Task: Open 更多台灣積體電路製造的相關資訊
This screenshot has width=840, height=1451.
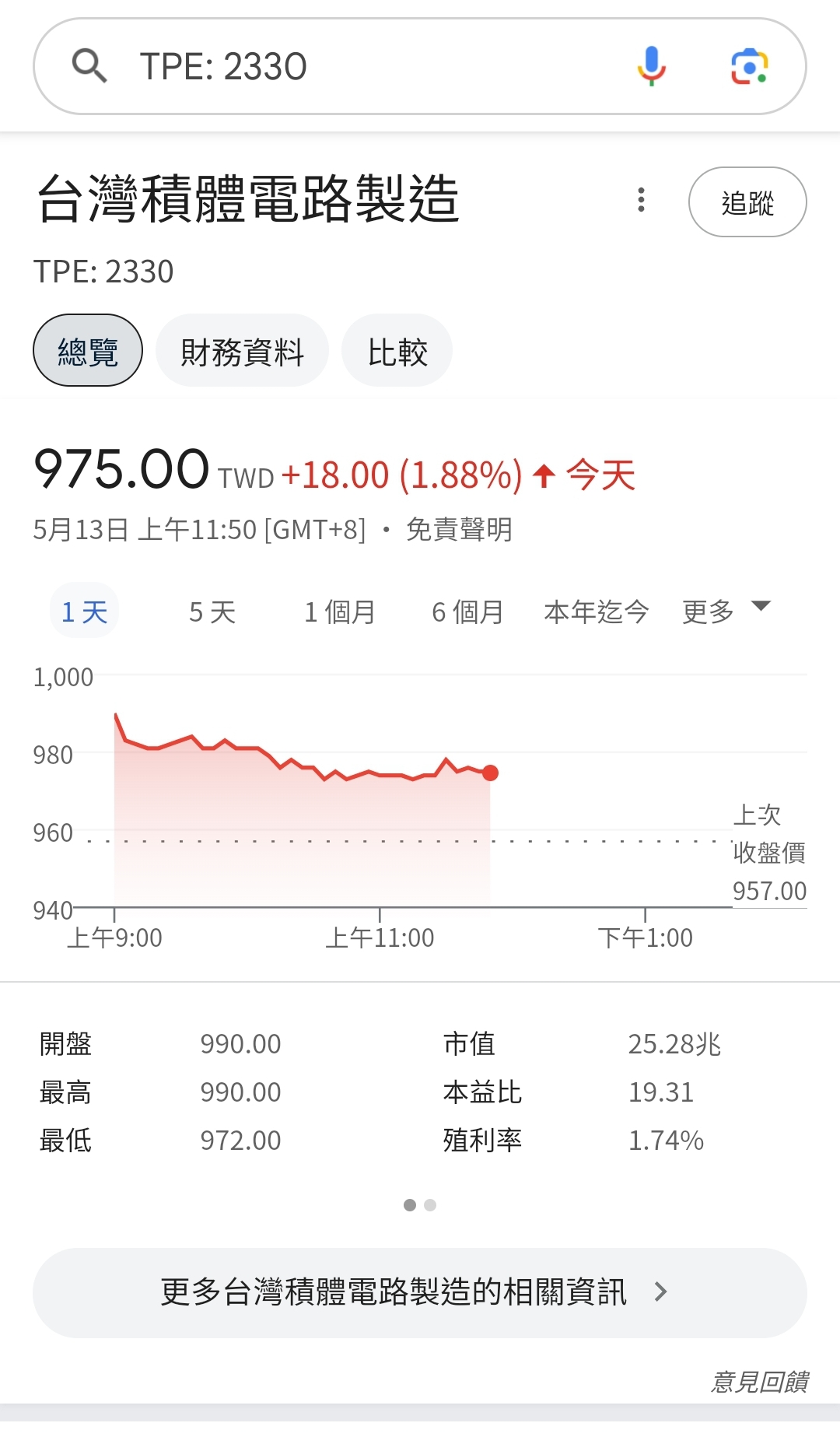Action: coord(420,1293)
